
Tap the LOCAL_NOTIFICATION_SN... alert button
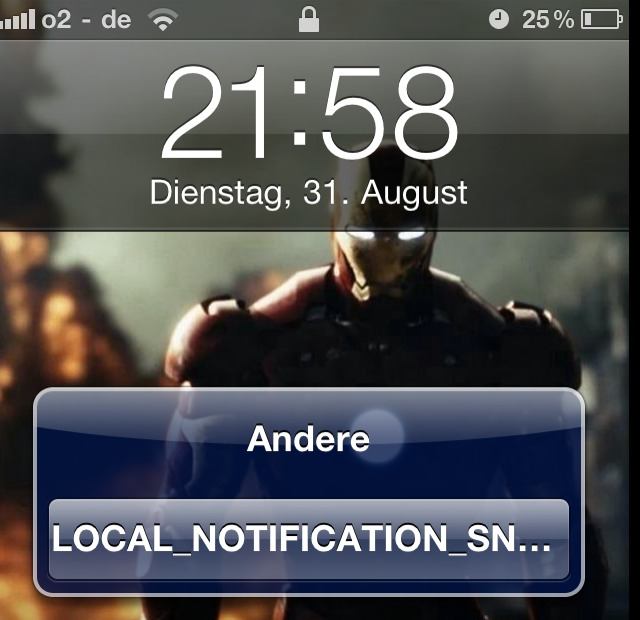308,539
